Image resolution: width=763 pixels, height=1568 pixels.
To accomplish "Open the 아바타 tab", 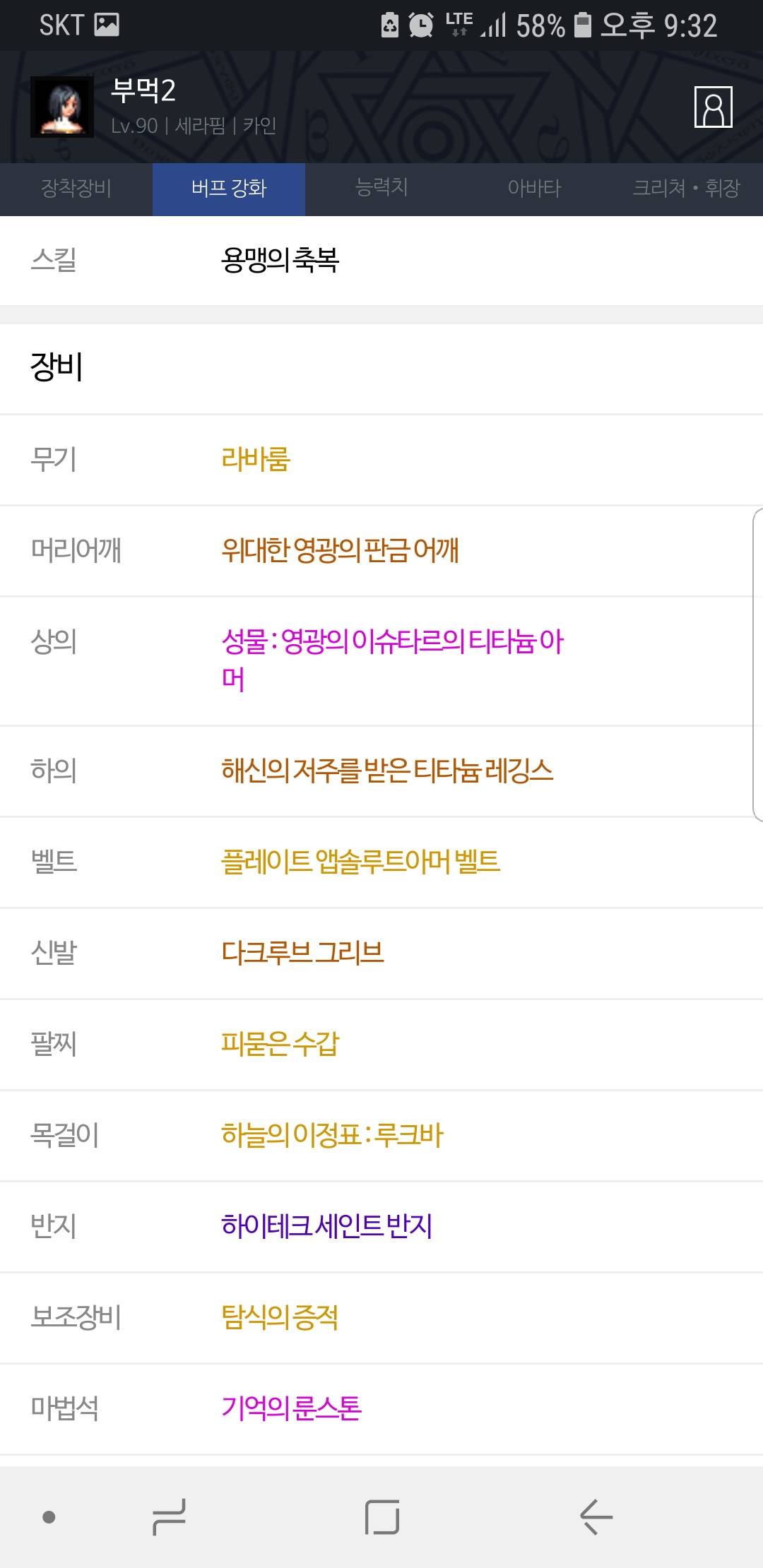I will point(534,189).
